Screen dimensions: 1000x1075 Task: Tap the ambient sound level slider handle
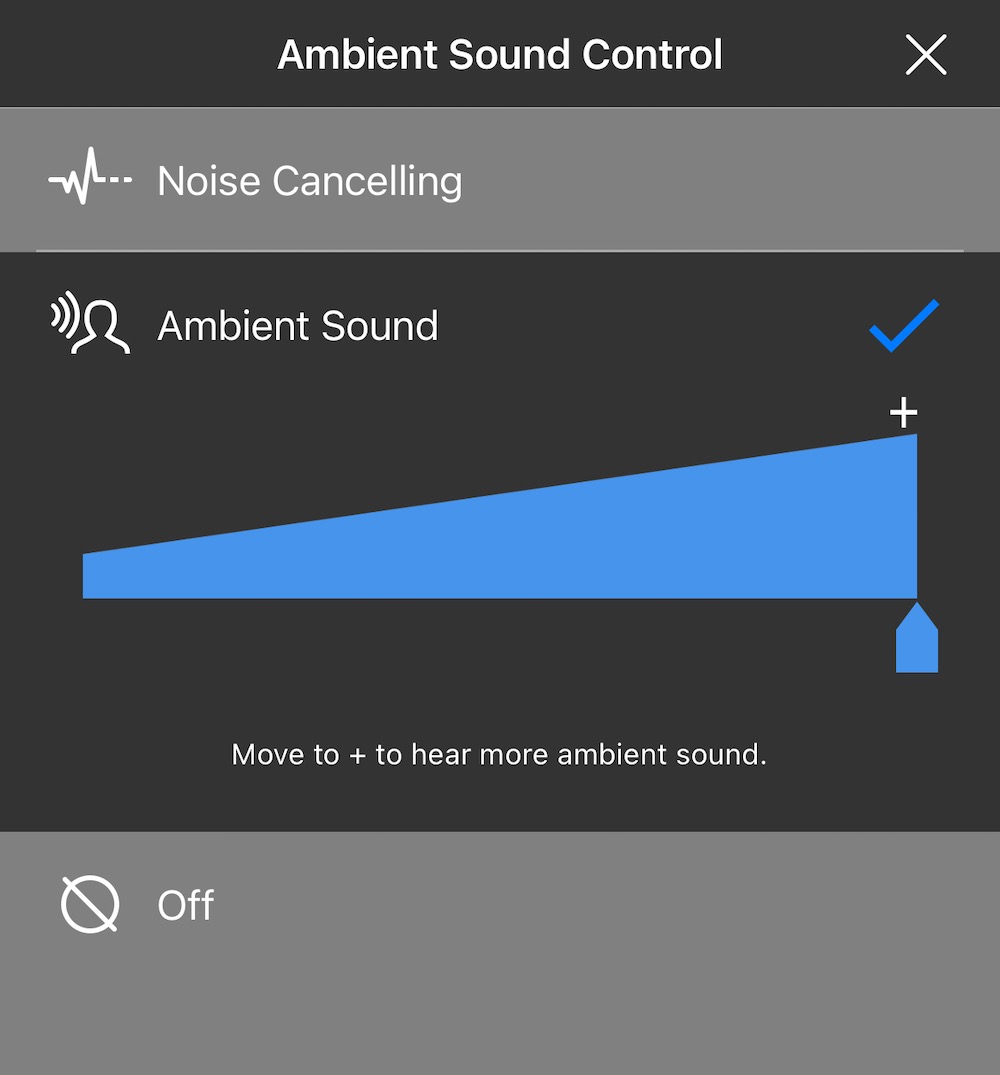click(916, 640)
